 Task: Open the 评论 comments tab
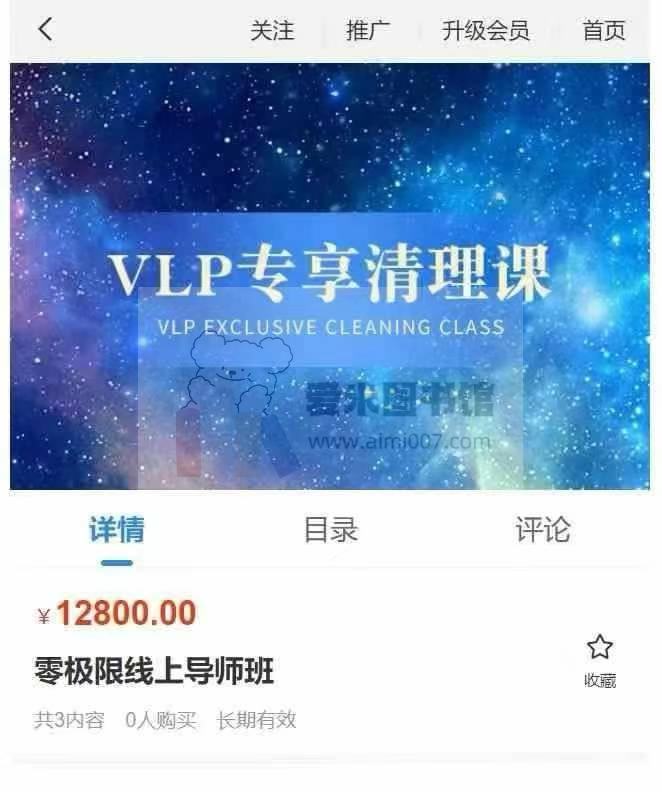(543, 530)
